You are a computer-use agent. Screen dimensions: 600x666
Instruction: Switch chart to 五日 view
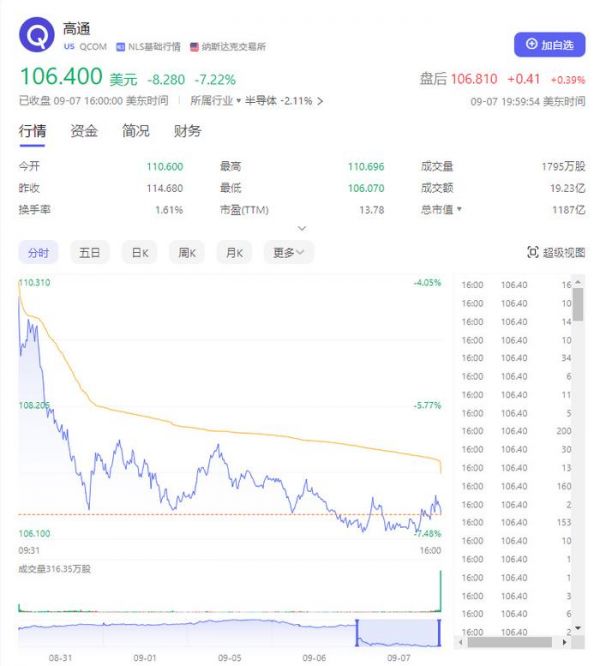90,253
